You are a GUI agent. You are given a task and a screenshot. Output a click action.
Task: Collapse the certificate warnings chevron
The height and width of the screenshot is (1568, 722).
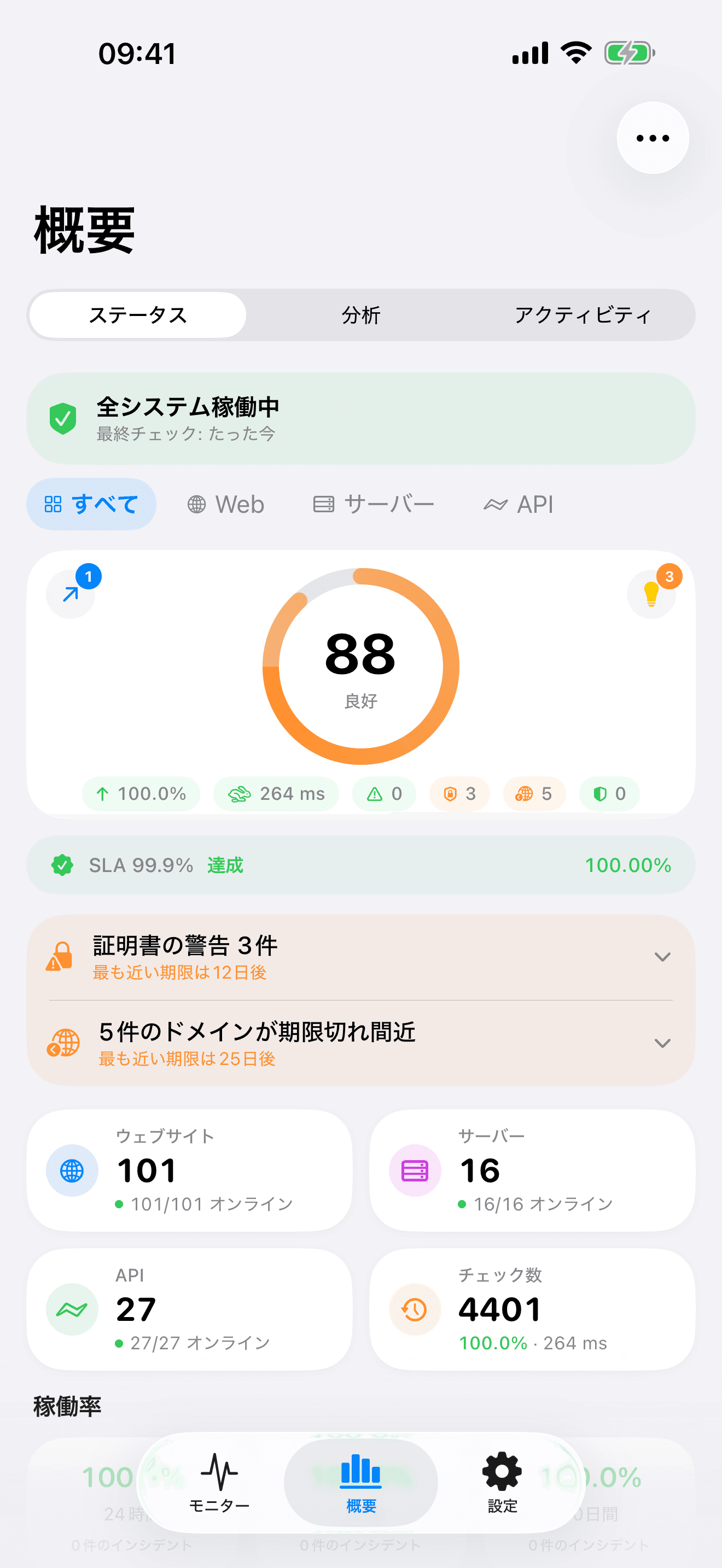pyautogui.click(x=663, y=957)
